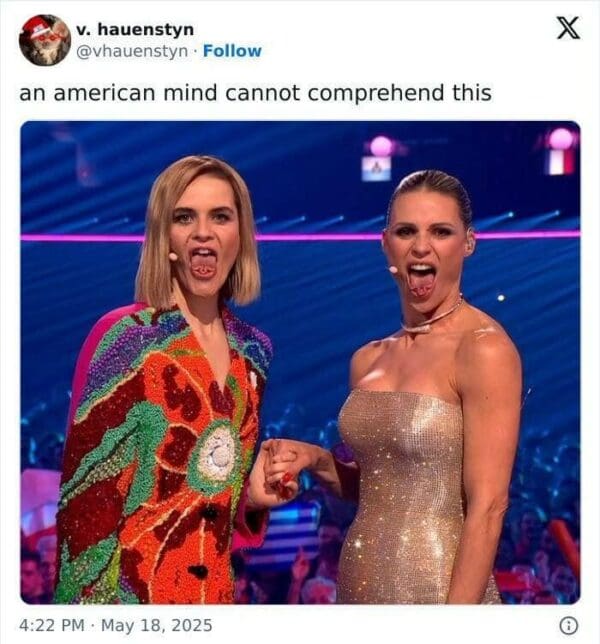Open the post on X via its logo
This screenshot has width=600, height=644.
[567, 28]
